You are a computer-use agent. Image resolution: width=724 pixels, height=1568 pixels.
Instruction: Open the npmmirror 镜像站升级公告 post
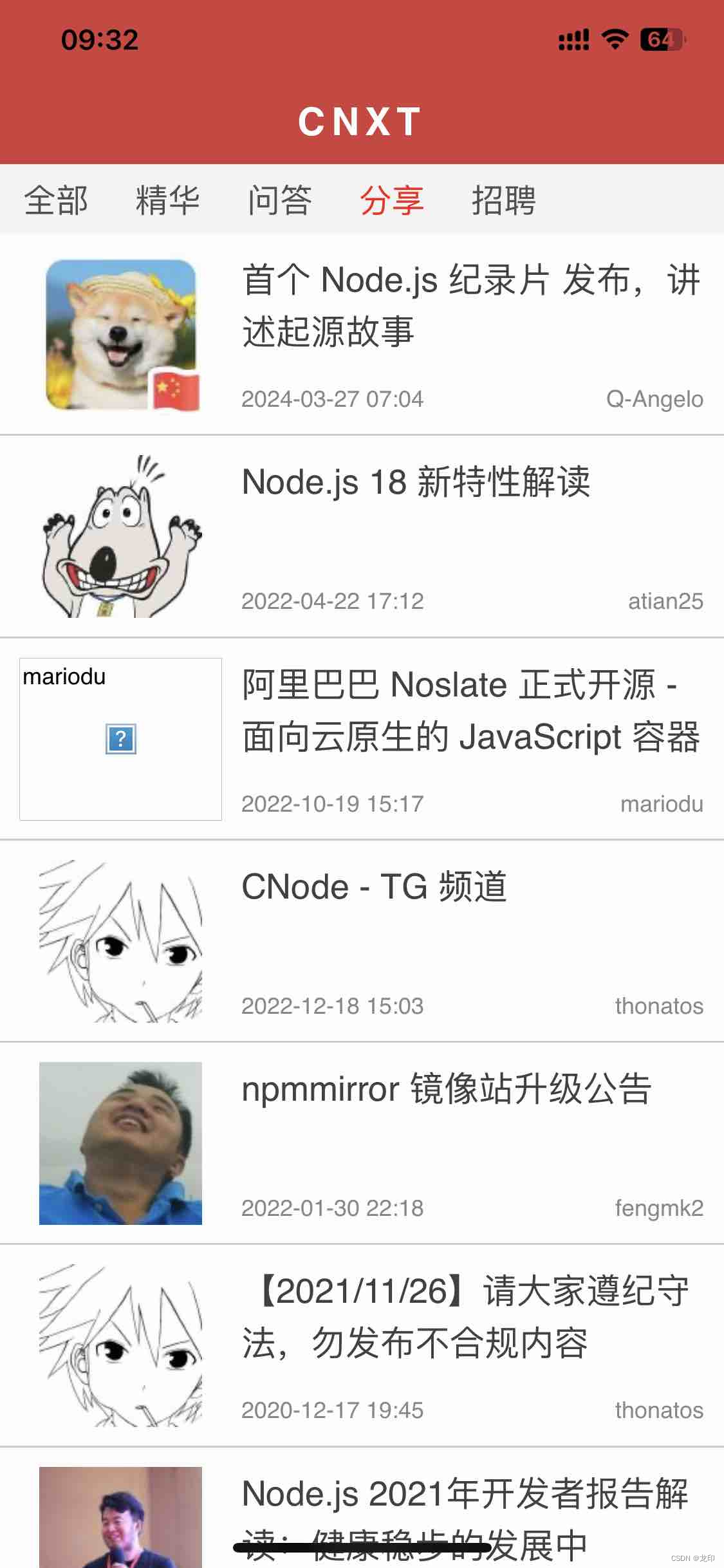pyautogui.click(x=446, y=1089)
